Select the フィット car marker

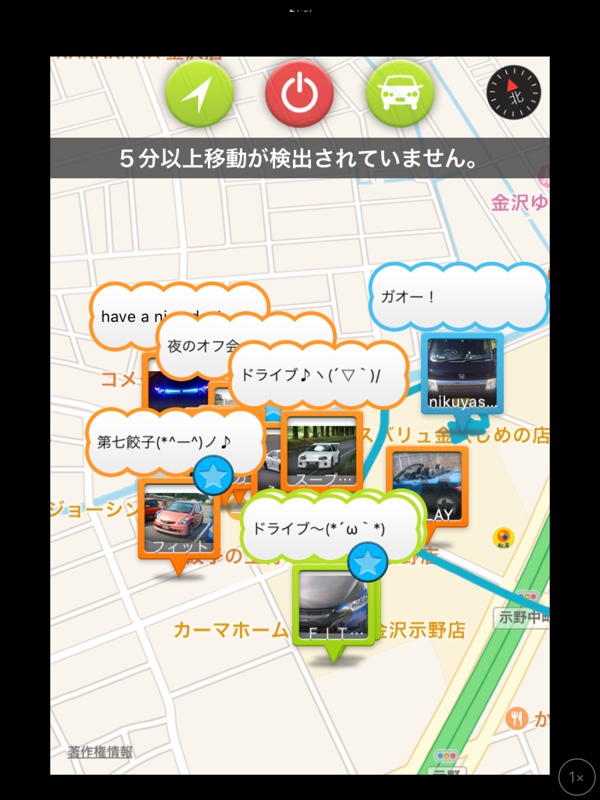(x=177, y=520)
